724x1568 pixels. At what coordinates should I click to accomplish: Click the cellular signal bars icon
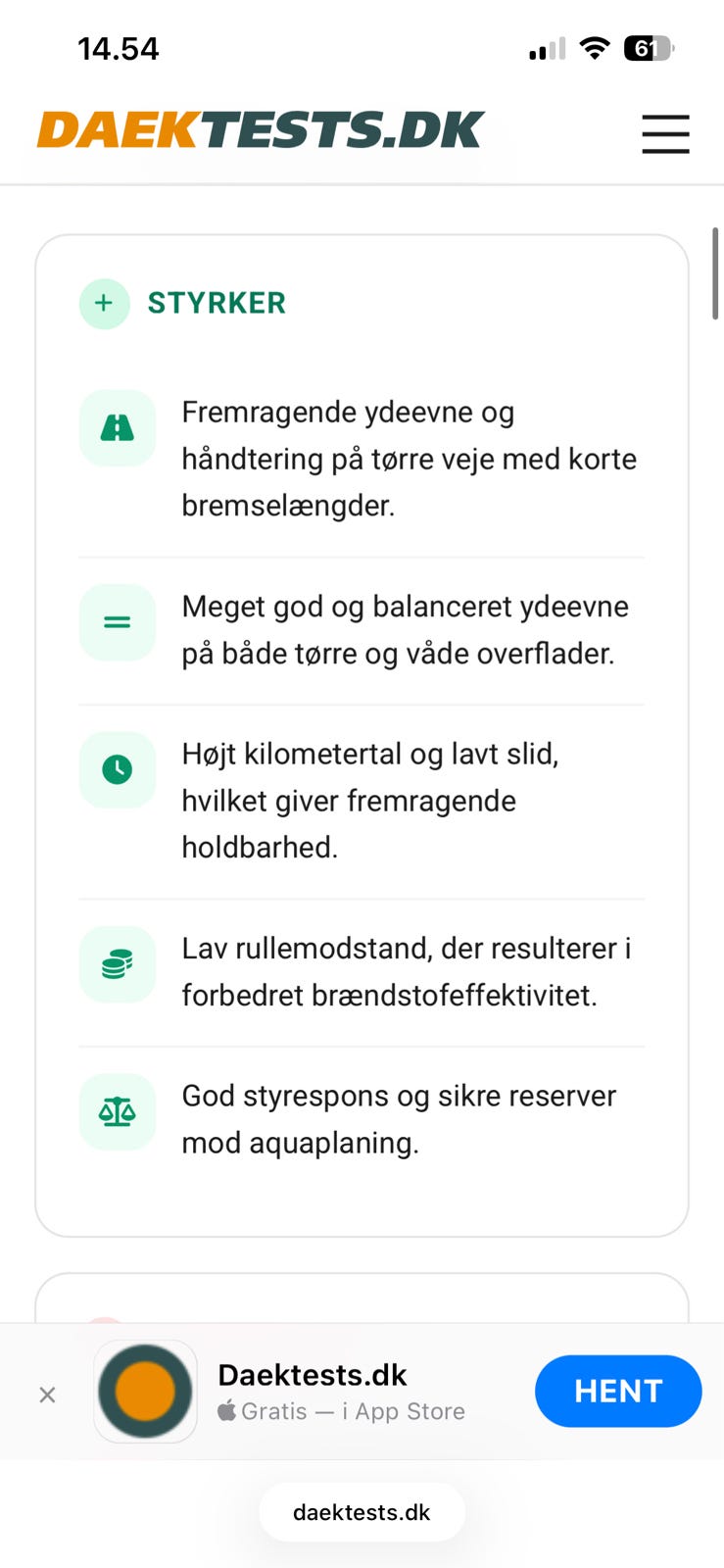[546, 47]
